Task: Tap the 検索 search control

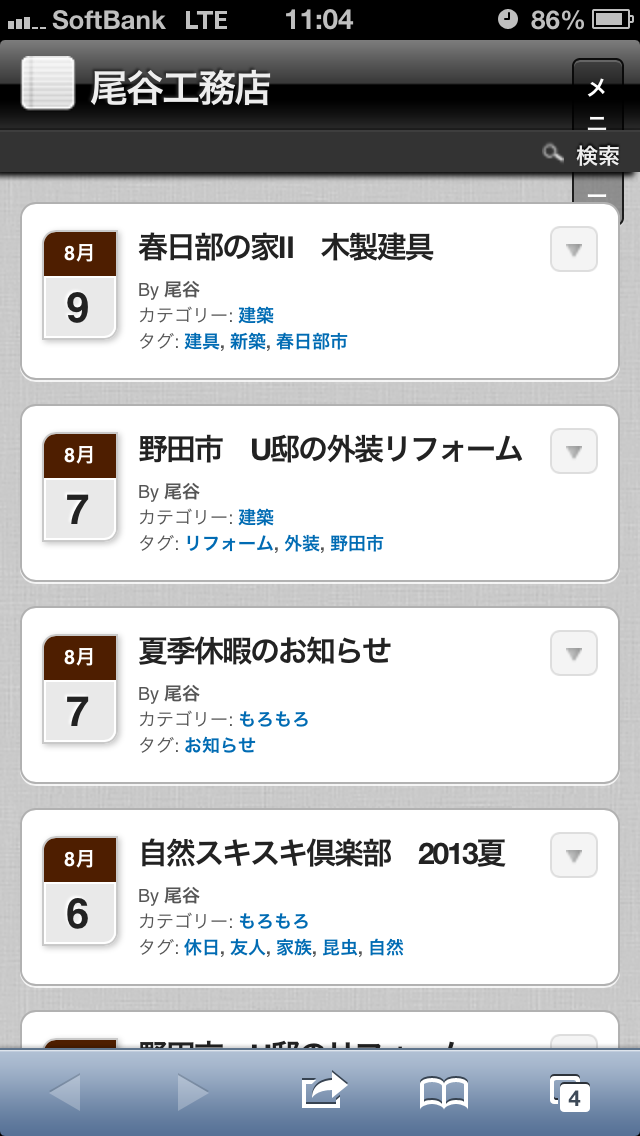Action: click(582, 154)
